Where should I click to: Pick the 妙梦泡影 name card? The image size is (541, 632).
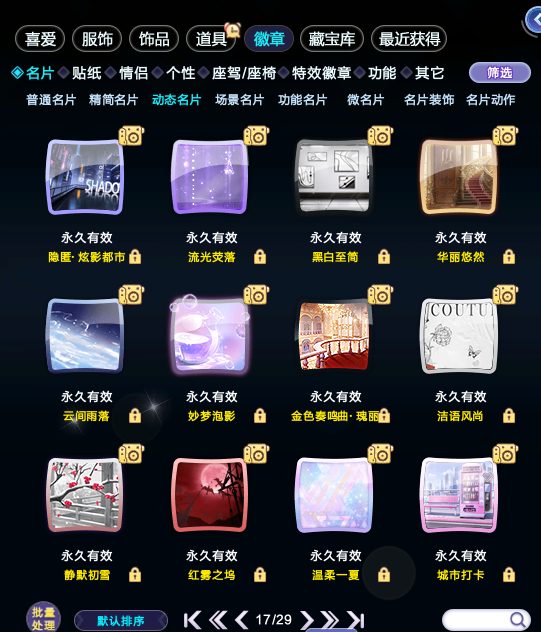pos(210,335)
